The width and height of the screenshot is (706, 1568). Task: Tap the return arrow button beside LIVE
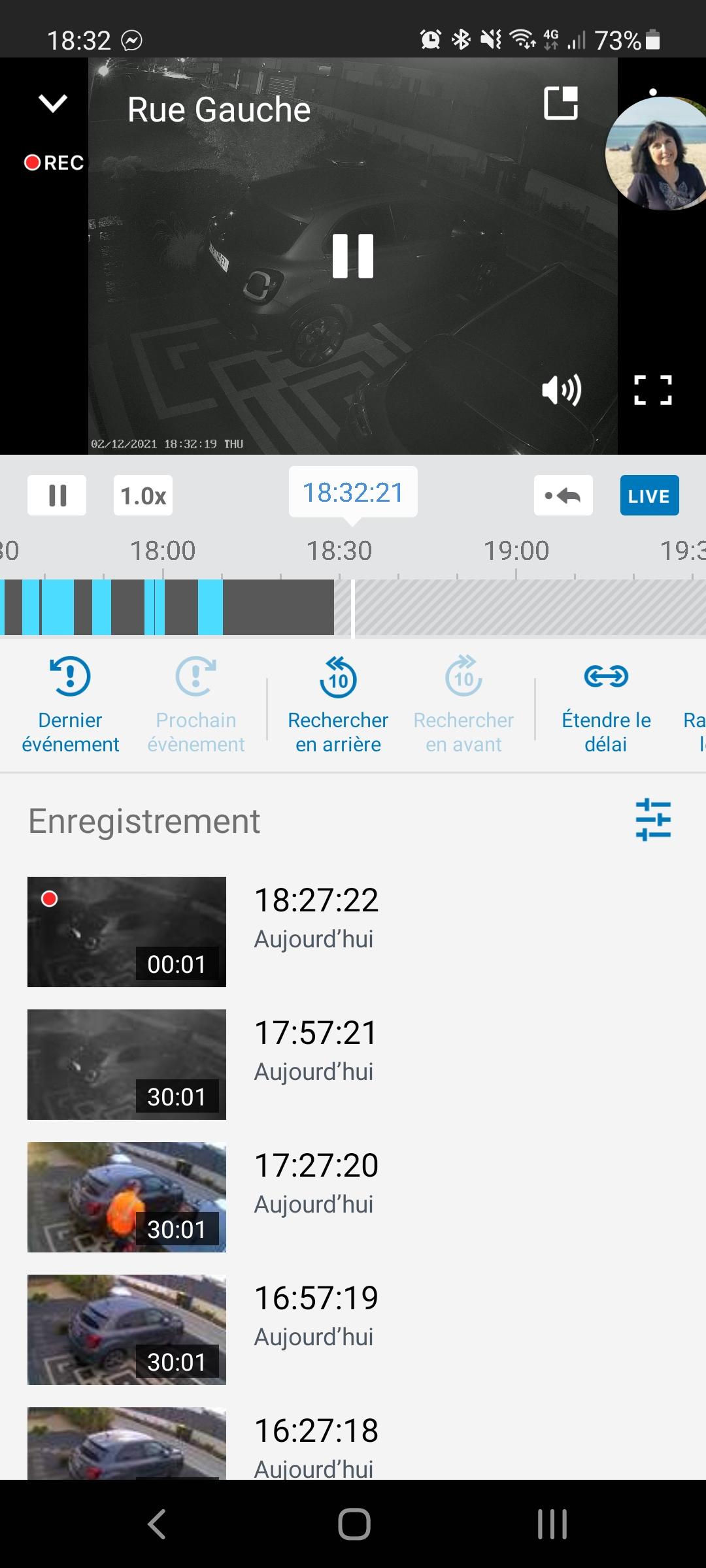563,496
